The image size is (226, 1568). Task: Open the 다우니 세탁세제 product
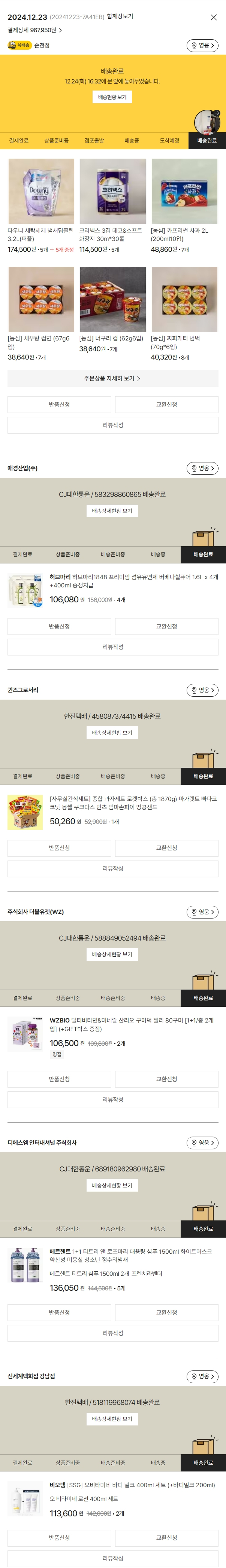click(41, 192)
